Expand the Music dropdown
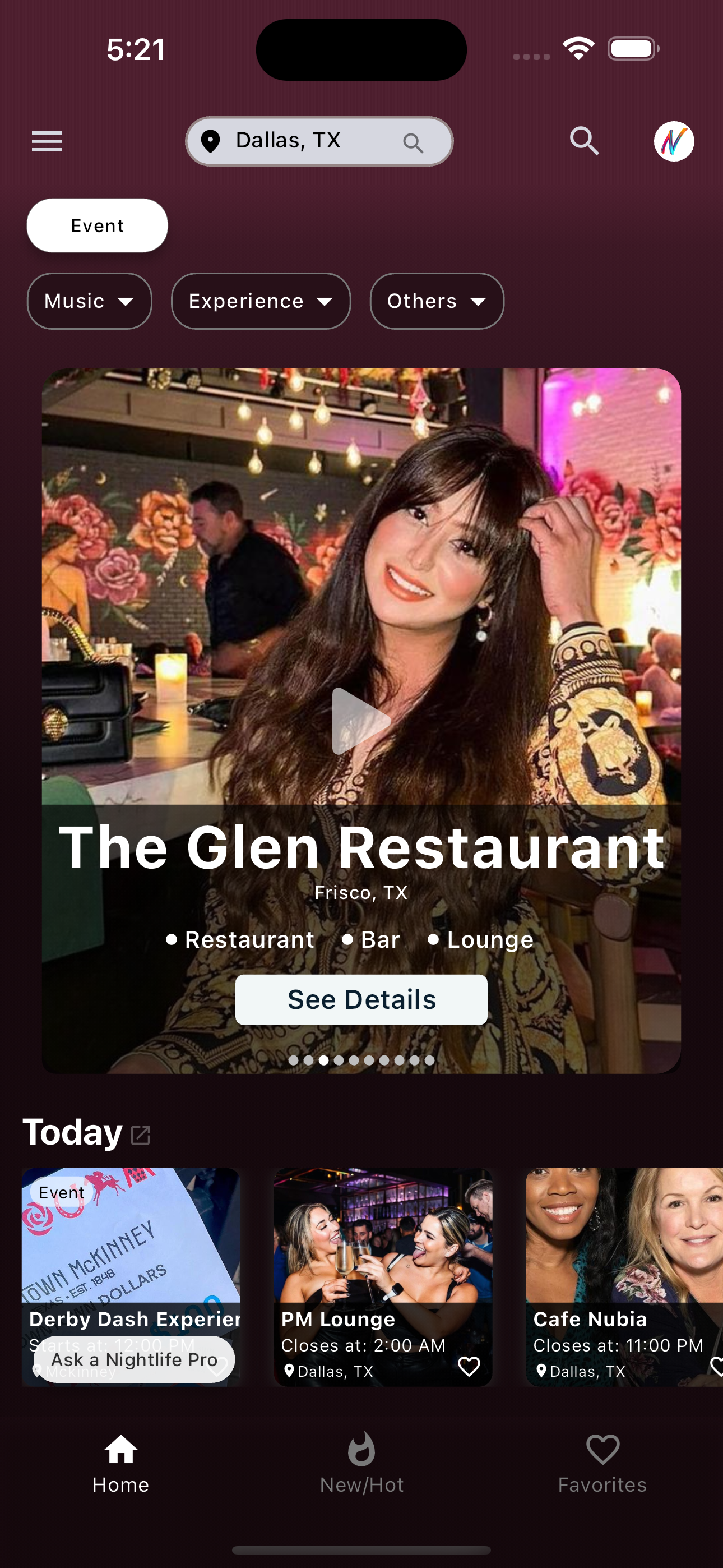This screenshot has height=1568, width=723. point(90,301)
